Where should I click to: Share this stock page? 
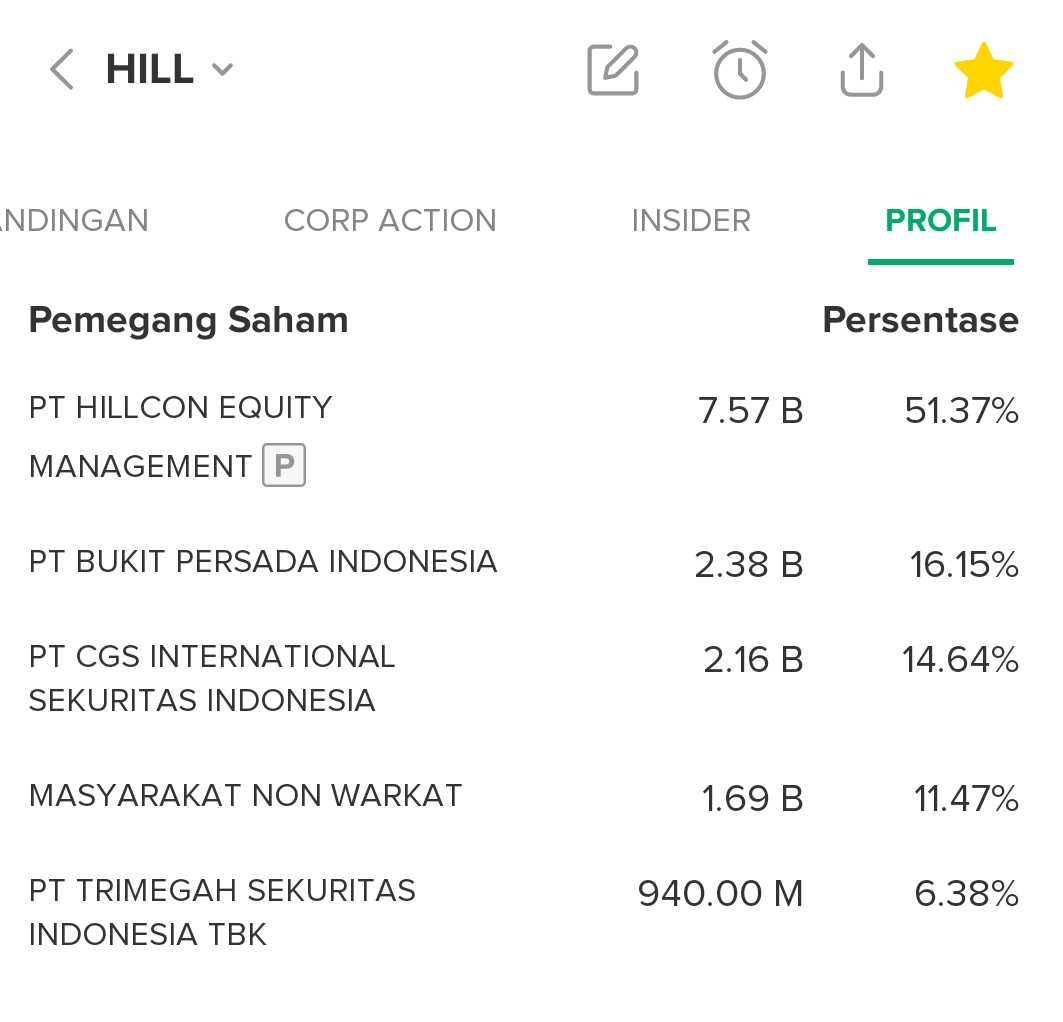862,70
